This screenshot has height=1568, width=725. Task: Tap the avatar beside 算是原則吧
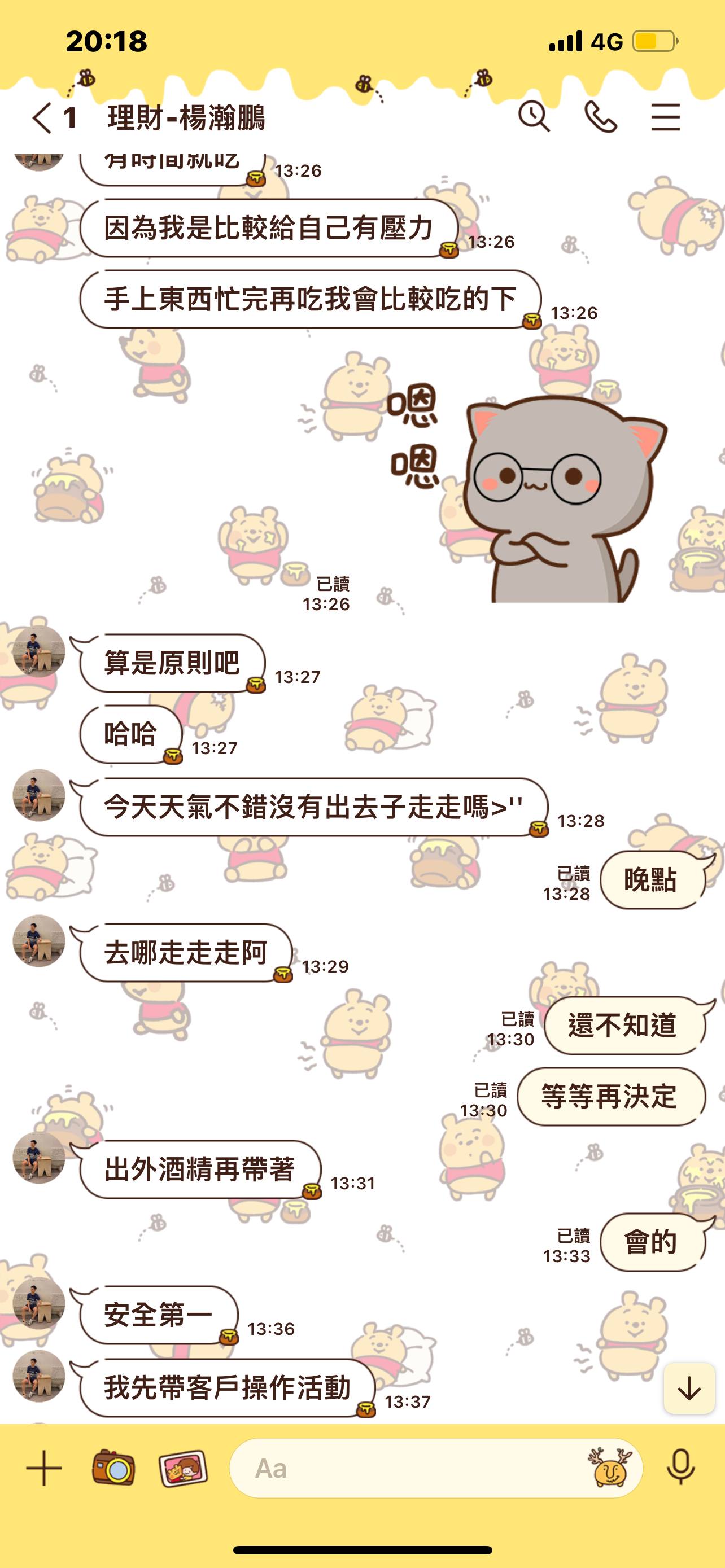tap(39, 651)
